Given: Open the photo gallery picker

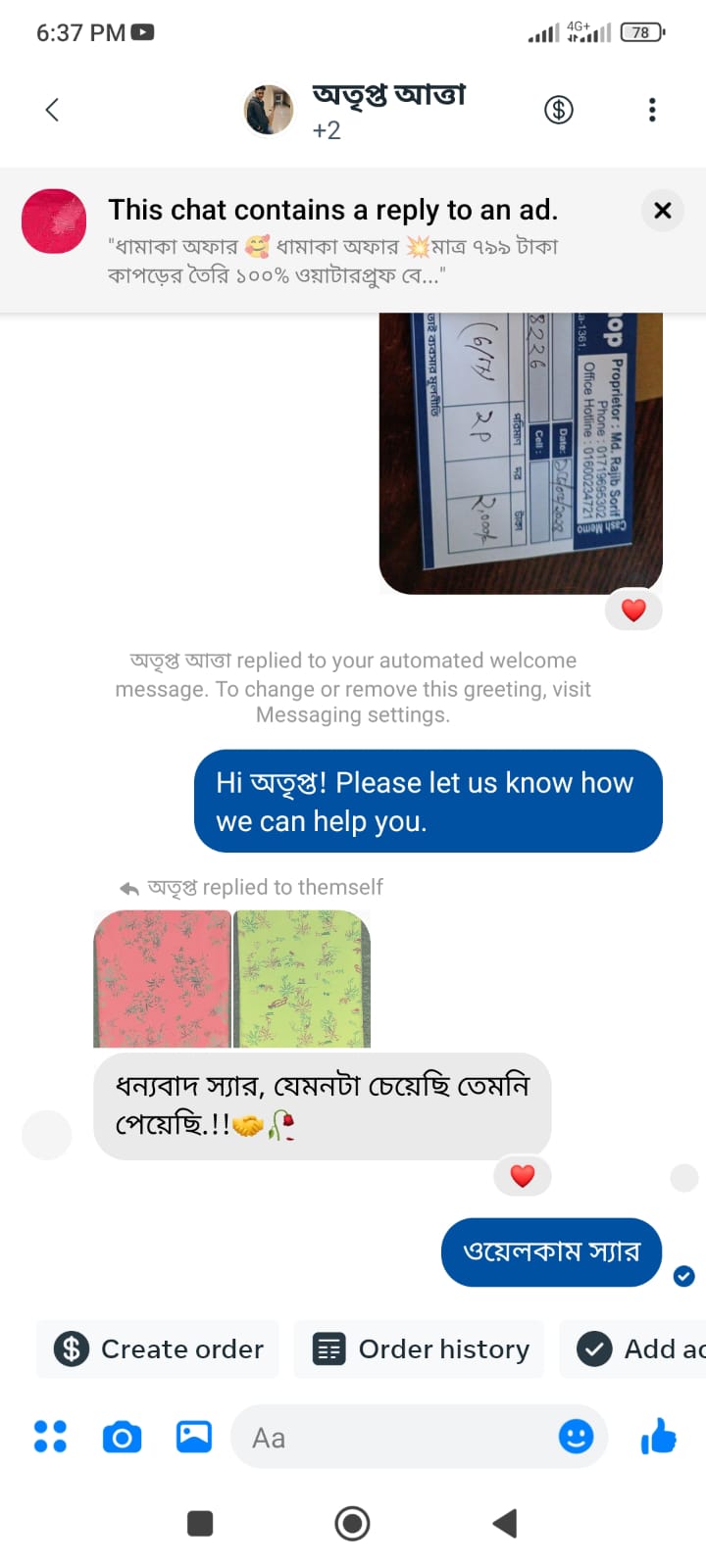Looking at the screenshot, I should [x=194, y=1437].
